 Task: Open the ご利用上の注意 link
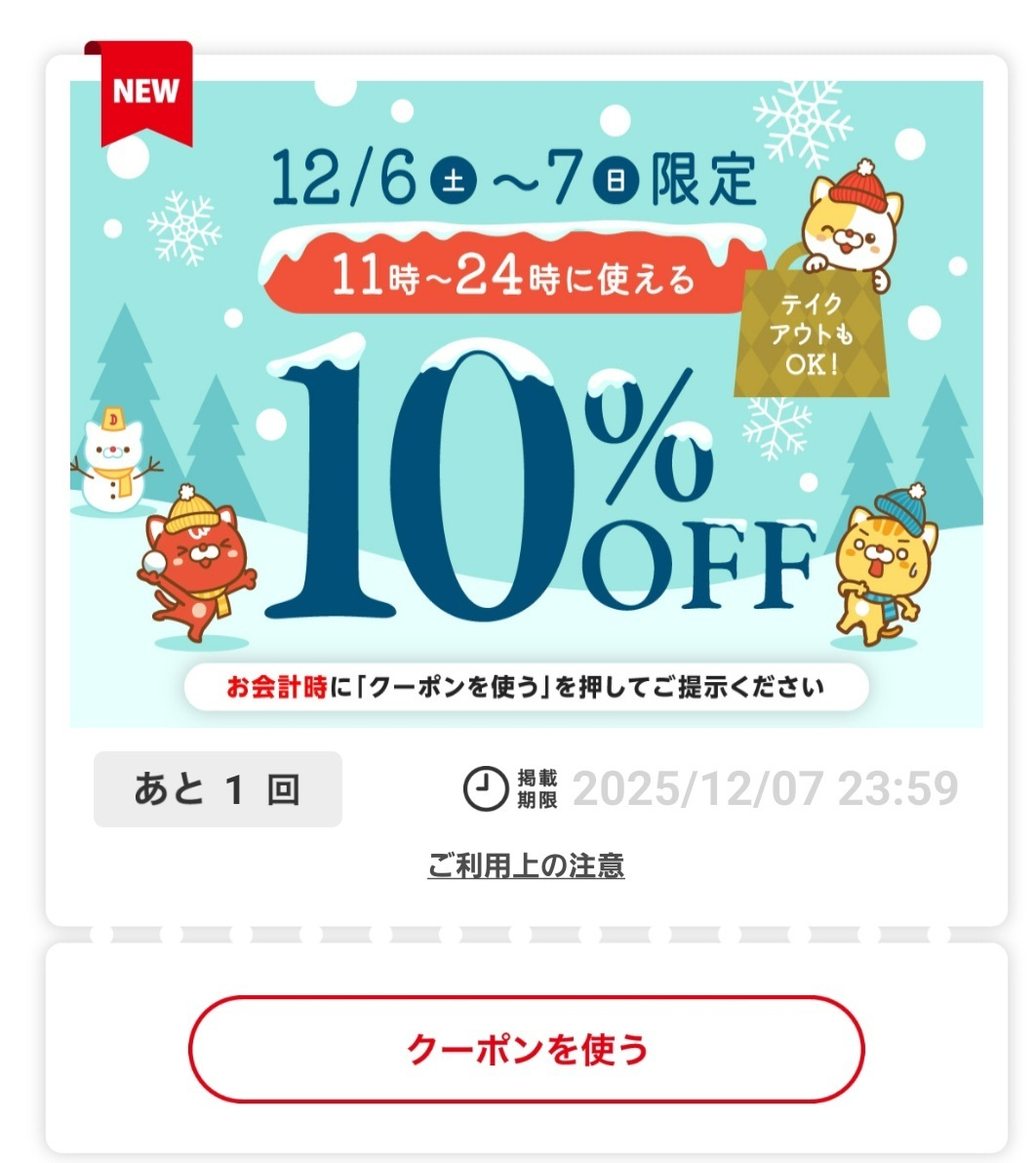click(x=526, y=865)
